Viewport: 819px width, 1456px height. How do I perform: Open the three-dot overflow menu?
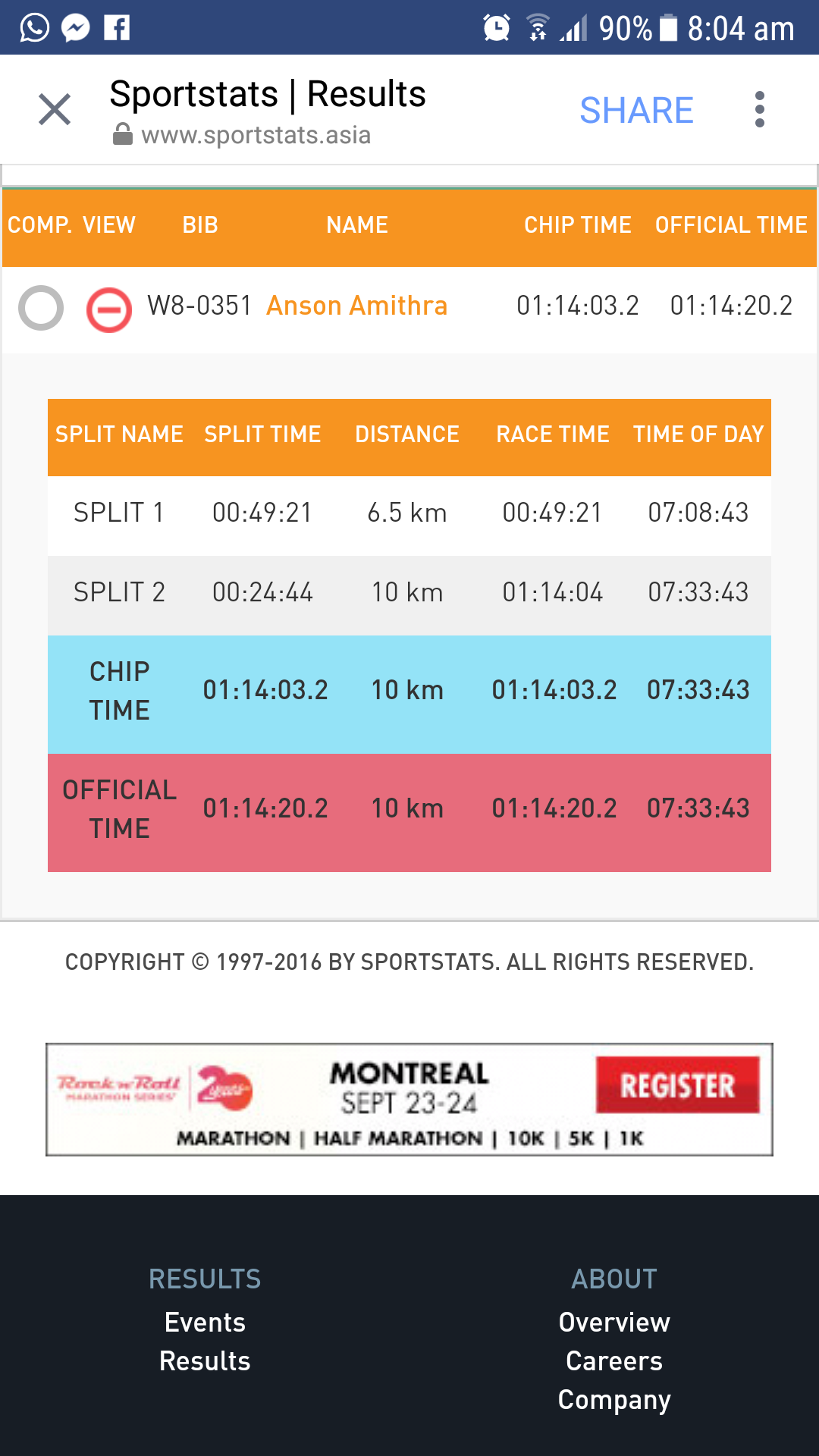click(759, 110)
